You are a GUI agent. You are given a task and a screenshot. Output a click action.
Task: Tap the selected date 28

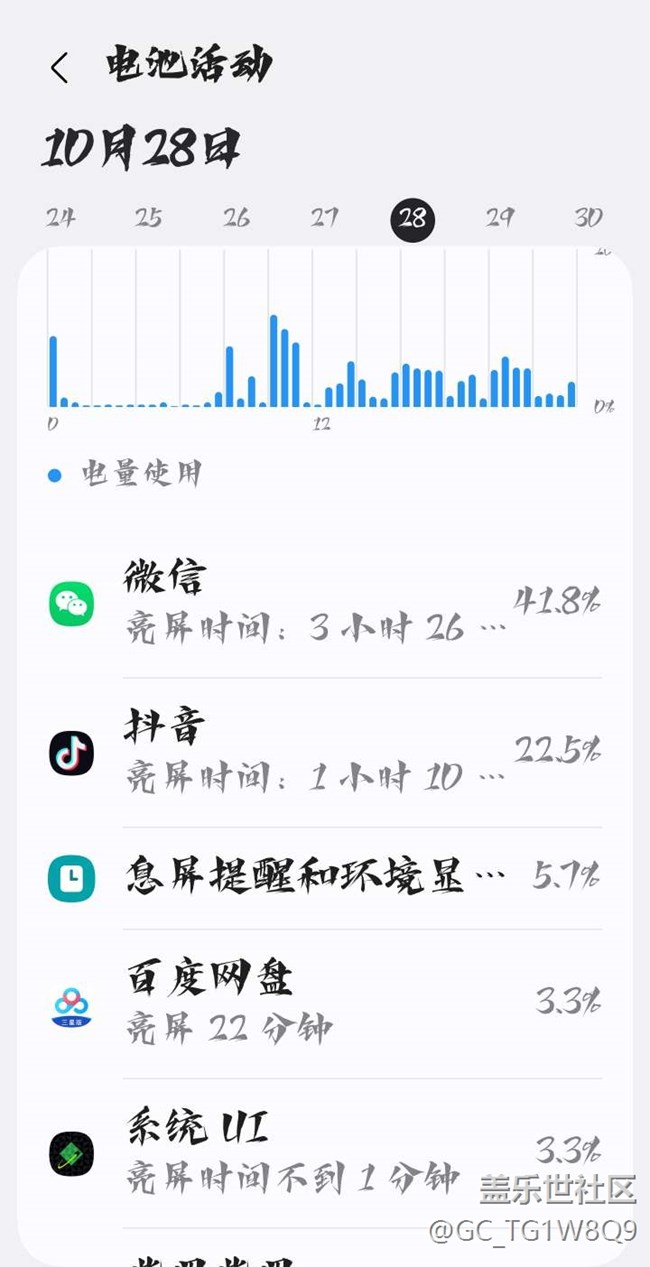(412, 219)
